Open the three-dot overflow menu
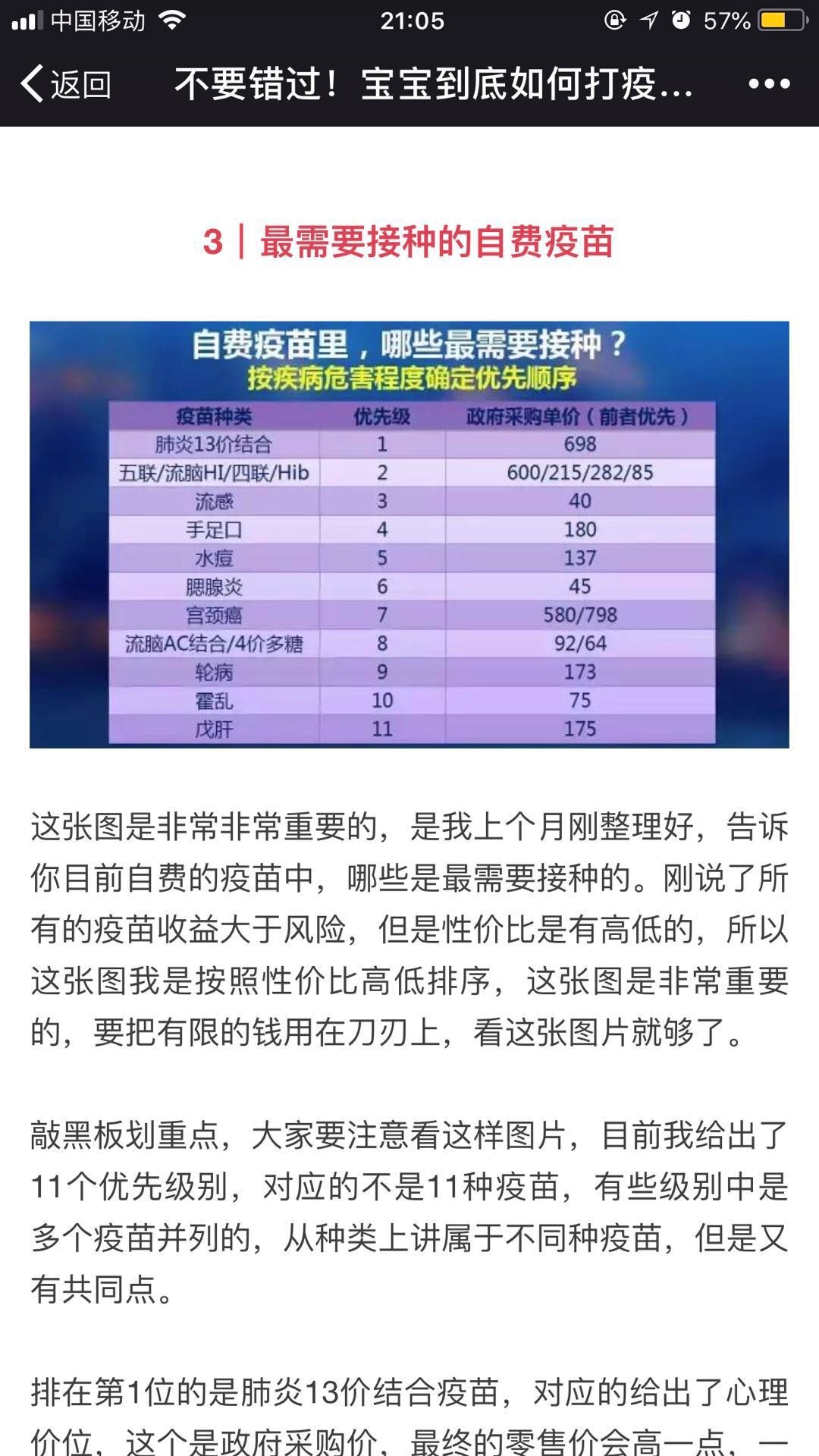The width and height of the screenshot is (819, 1456). pos(769,83)
